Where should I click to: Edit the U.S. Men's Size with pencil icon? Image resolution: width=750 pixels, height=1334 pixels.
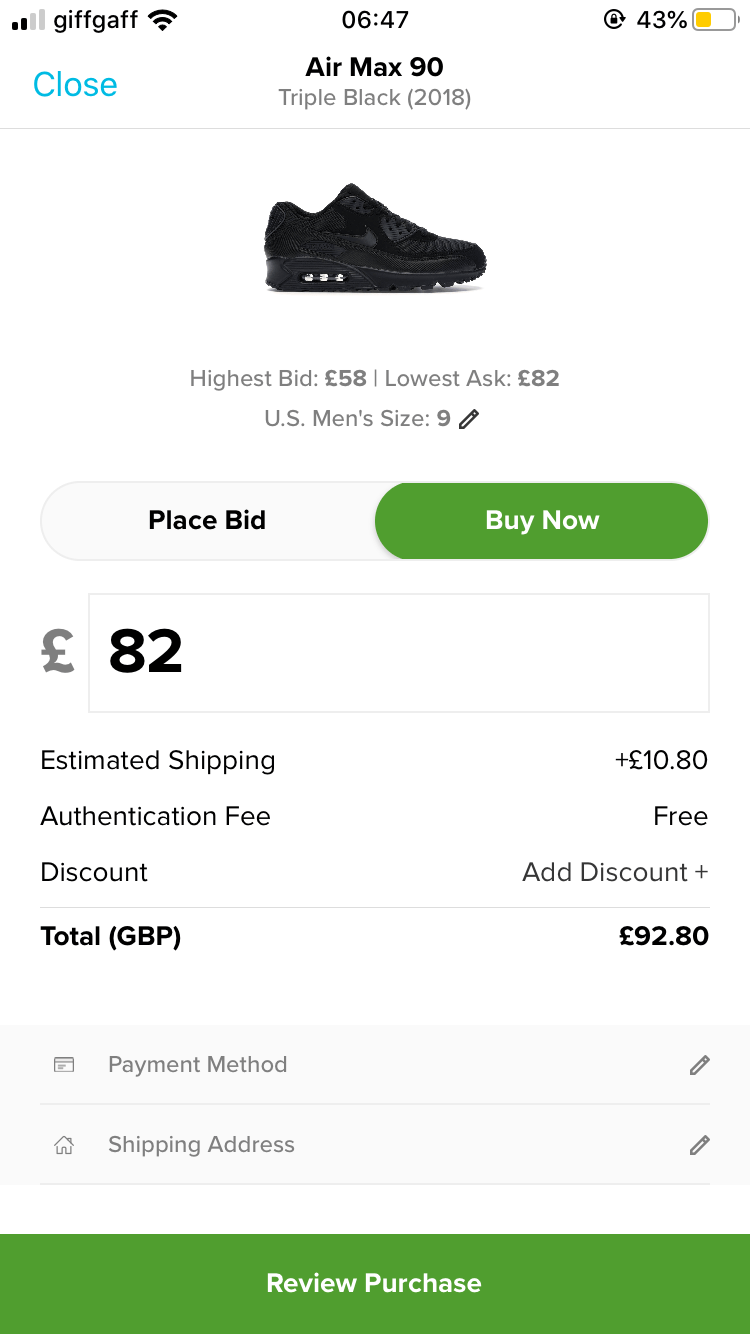pyautogui.click(x=468, y=418)
